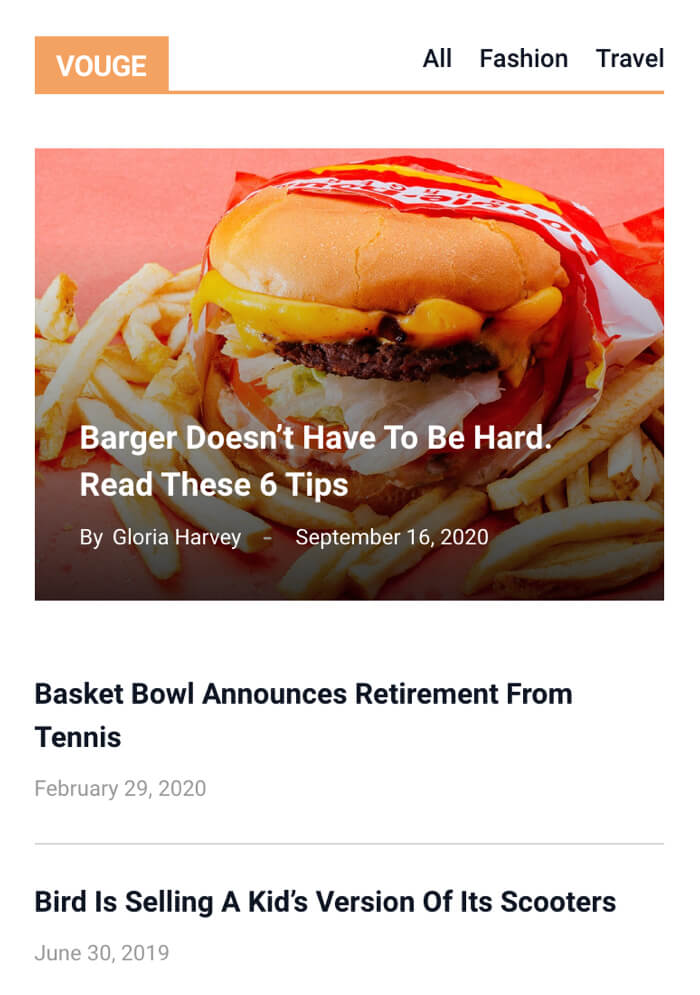Open Basket Bowl retirement article
The height and width of the screenshot is (995, 700).
coord(303,715)
